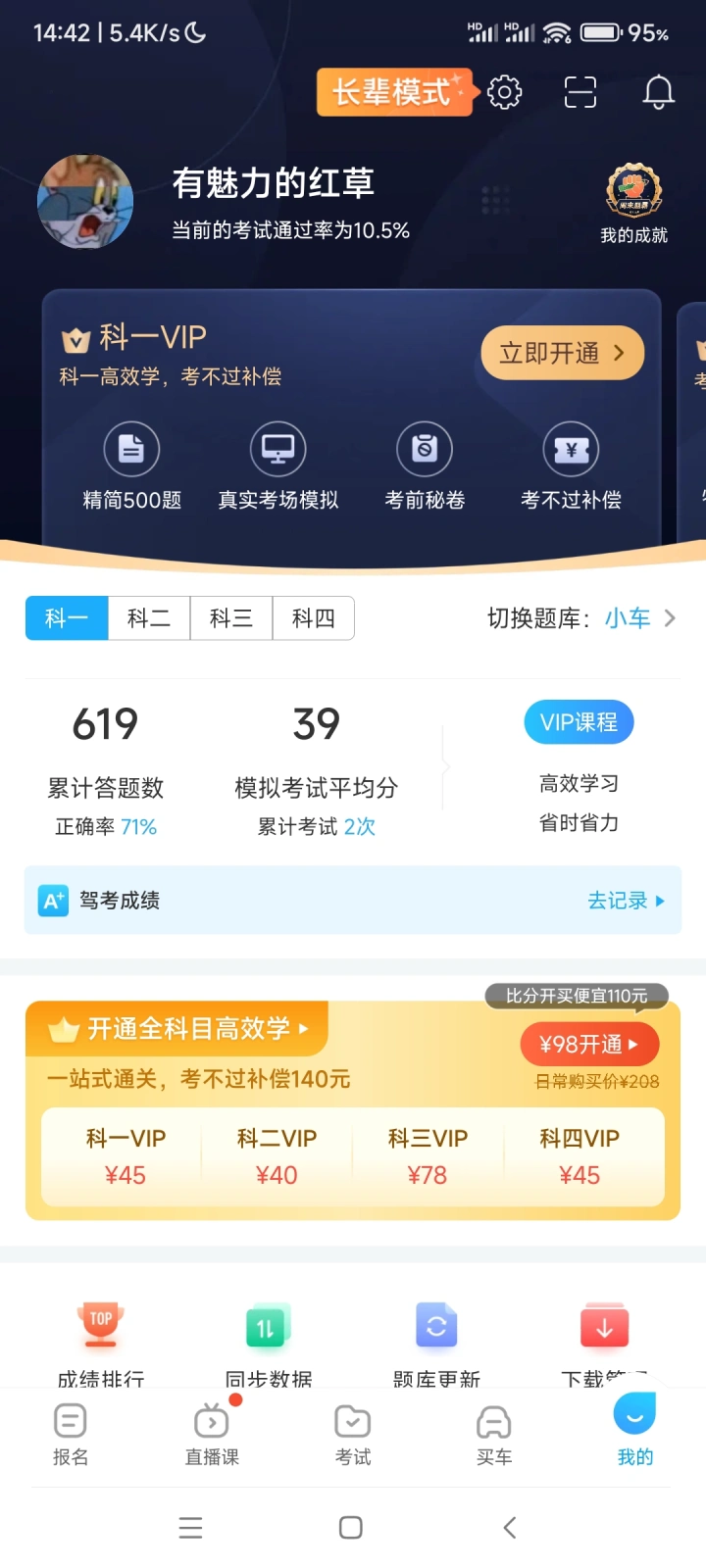Select the 科四 segment
This screenshot has width=706, height=1568.
pos(314,618)
